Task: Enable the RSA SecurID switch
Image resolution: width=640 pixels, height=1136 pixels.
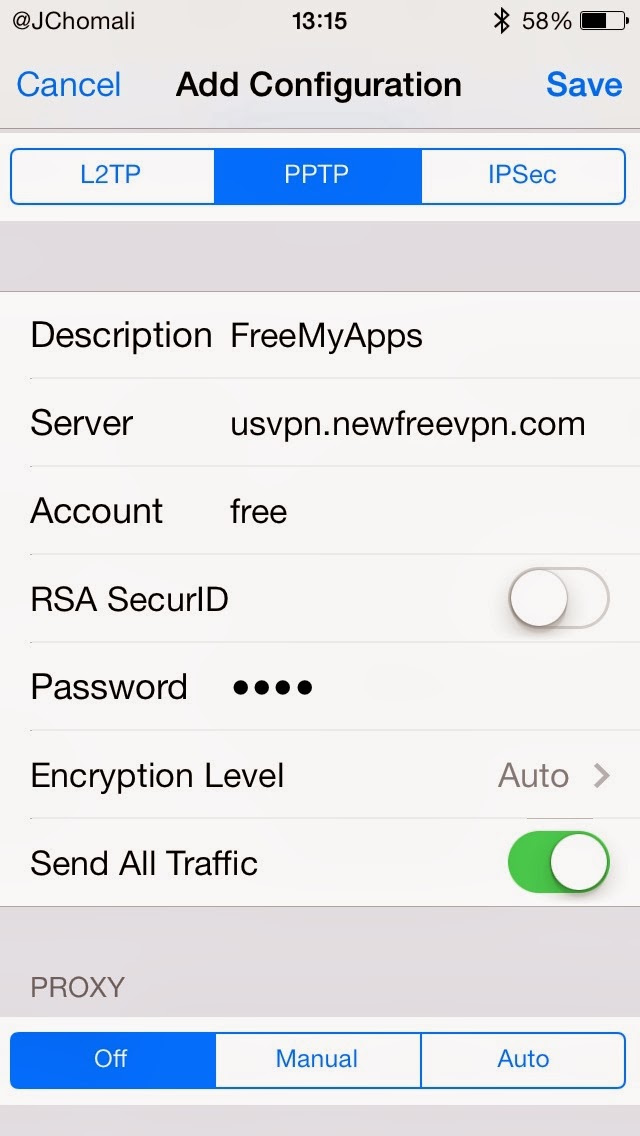Action: click(x=558, y=598)
